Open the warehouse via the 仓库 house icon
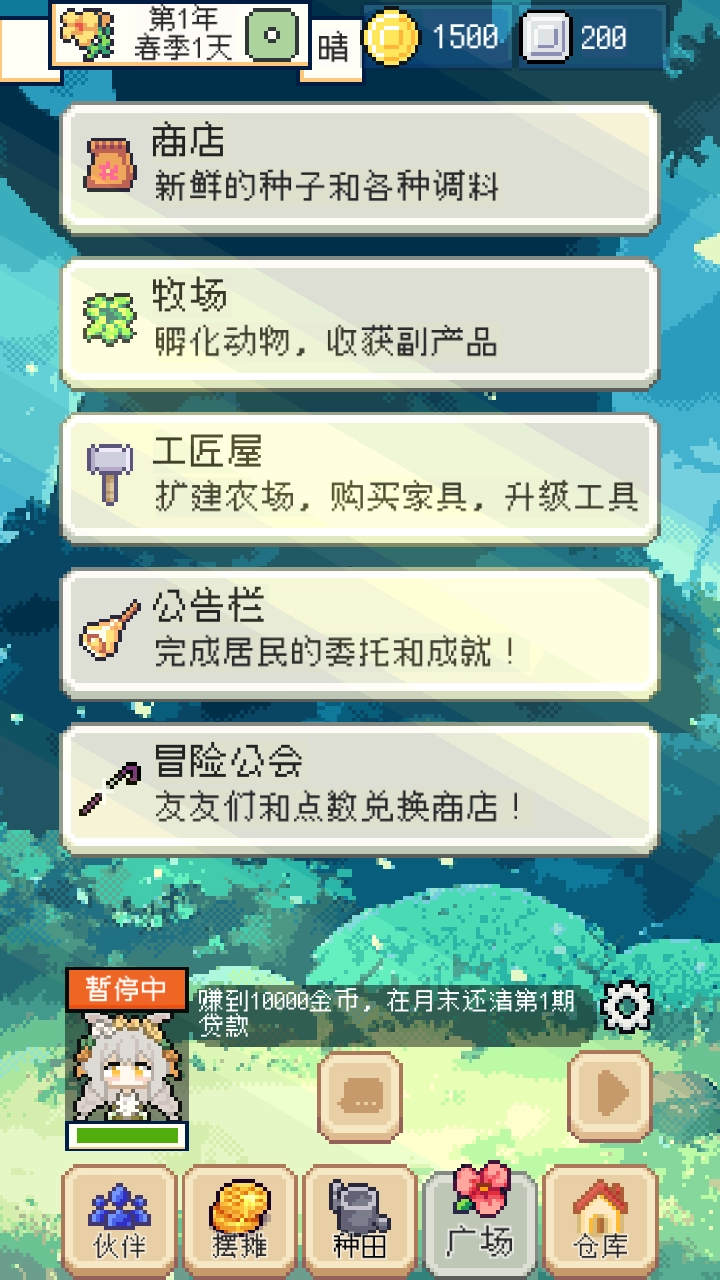Screen dimensions: 720x1280 click(600, 1221)
